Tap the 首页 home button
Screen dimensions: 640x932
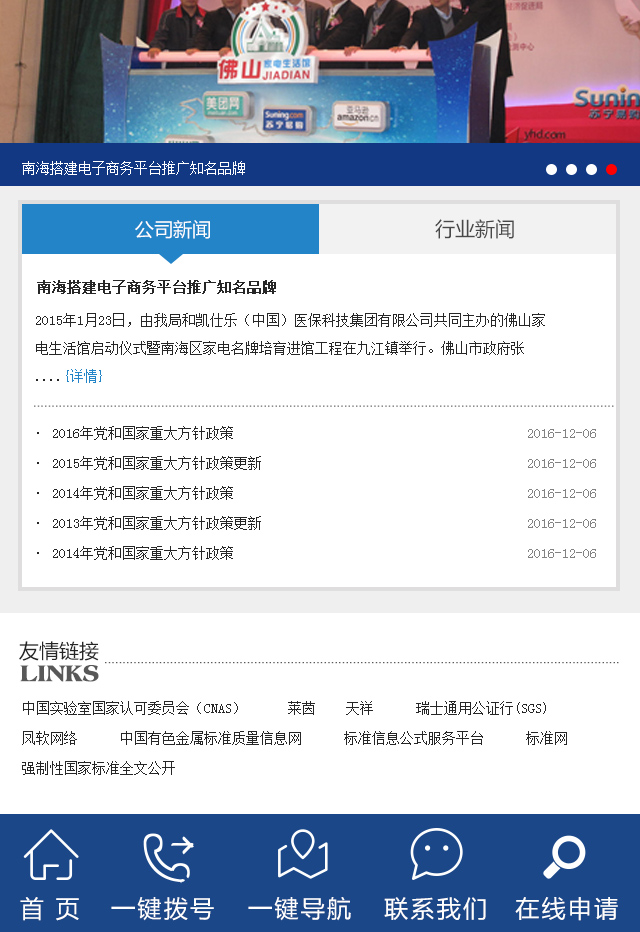pos(51,876)
